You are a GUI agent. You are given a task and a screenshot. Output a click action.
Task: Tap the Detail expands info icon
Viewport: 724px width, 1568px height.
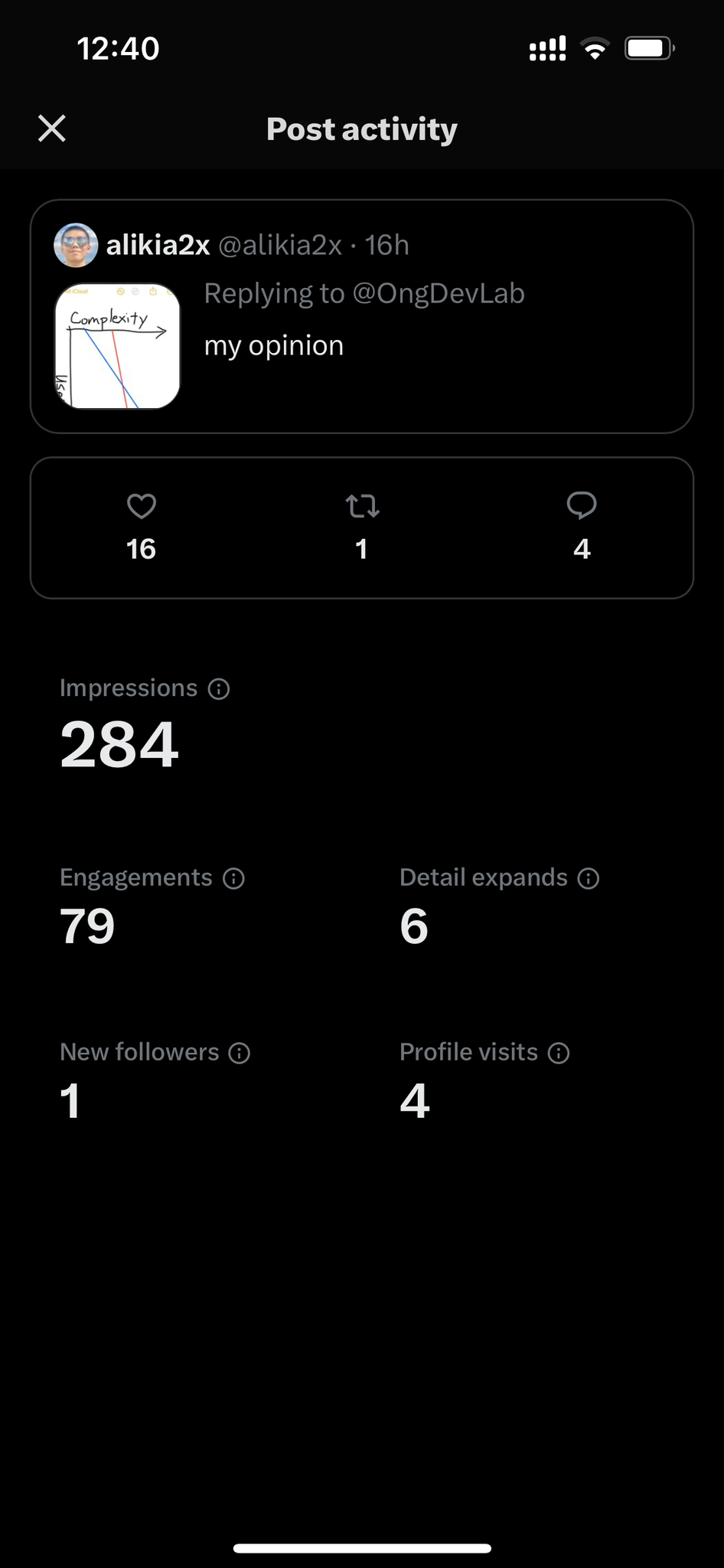point(588,878)
